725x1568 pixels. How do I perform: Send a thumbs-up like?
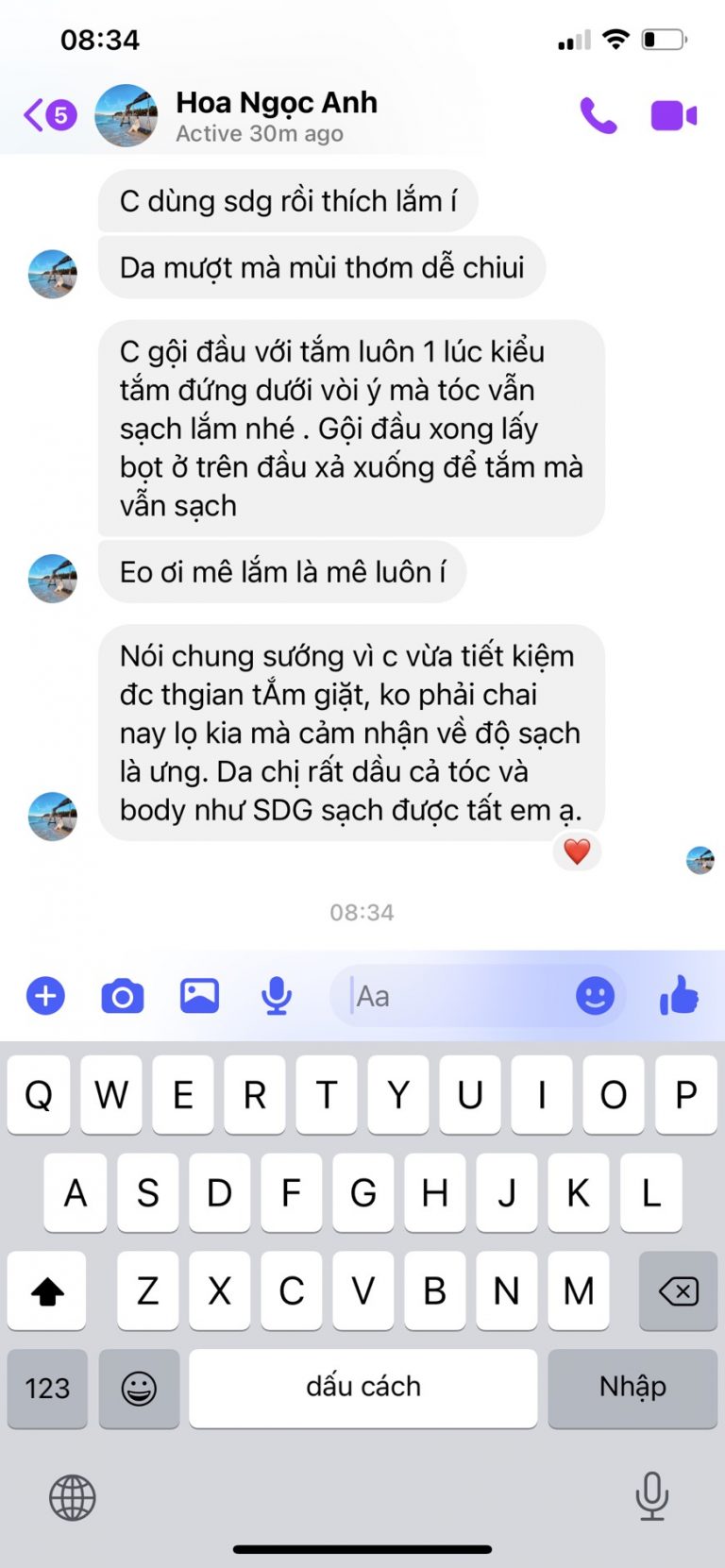click(679, 995)
